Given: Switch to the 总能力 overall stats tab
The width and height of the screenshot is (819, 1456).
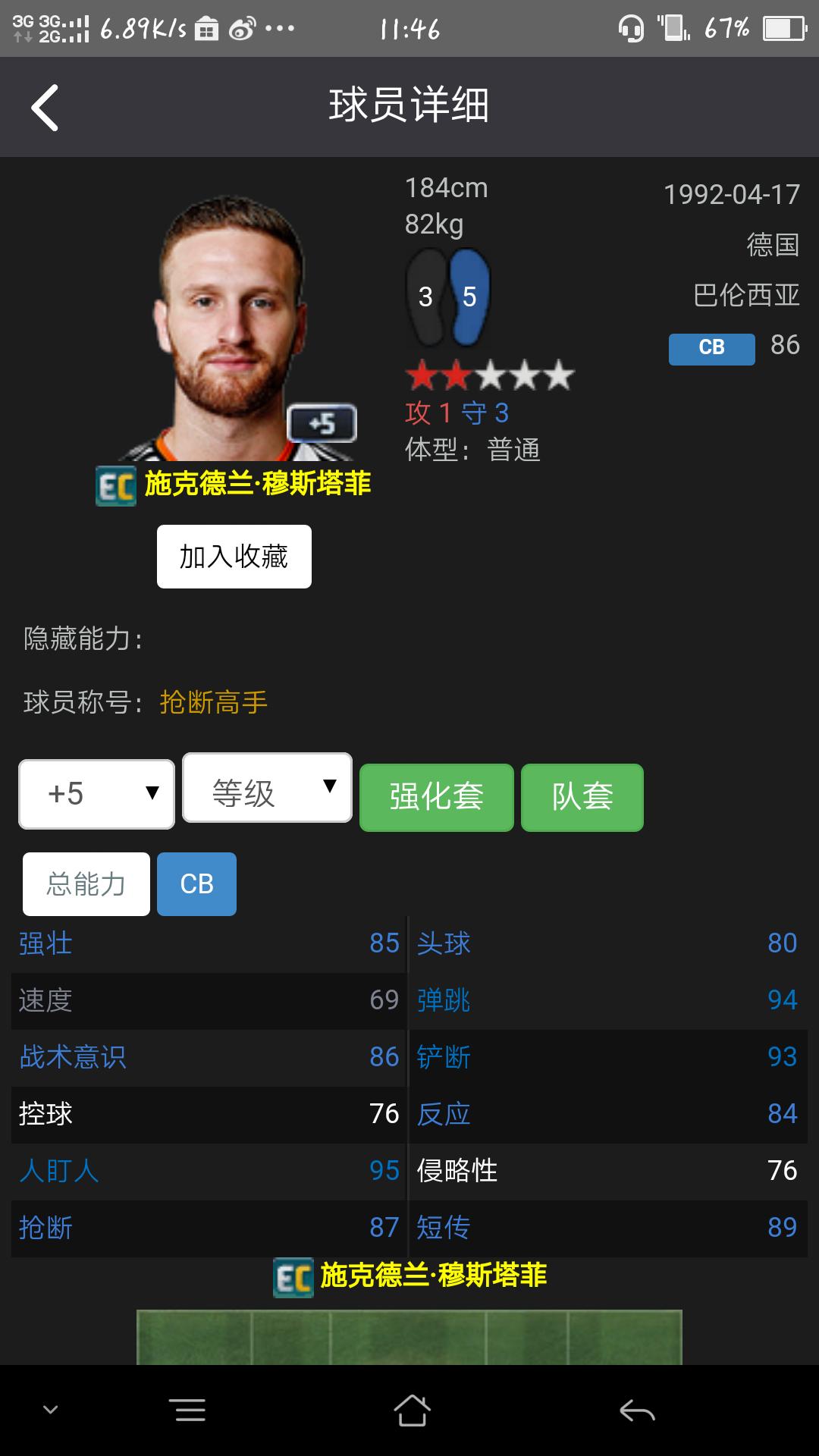Looking at the screenshot, I should pyautogui.click(x=85, y=883).
